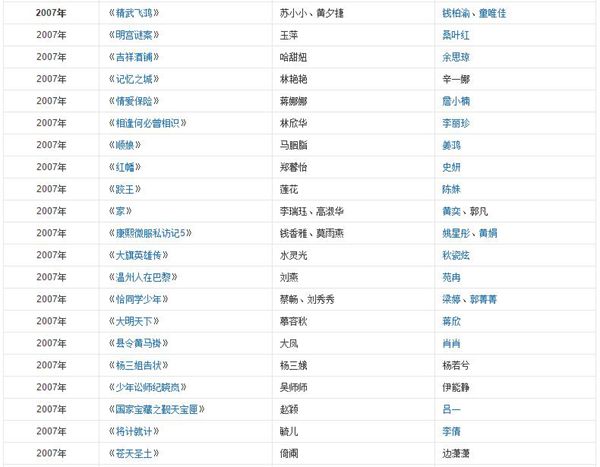Open the 詹小楠 link
Screen dimensions: 600x467
pyautogui.click(x=456, y=101)
